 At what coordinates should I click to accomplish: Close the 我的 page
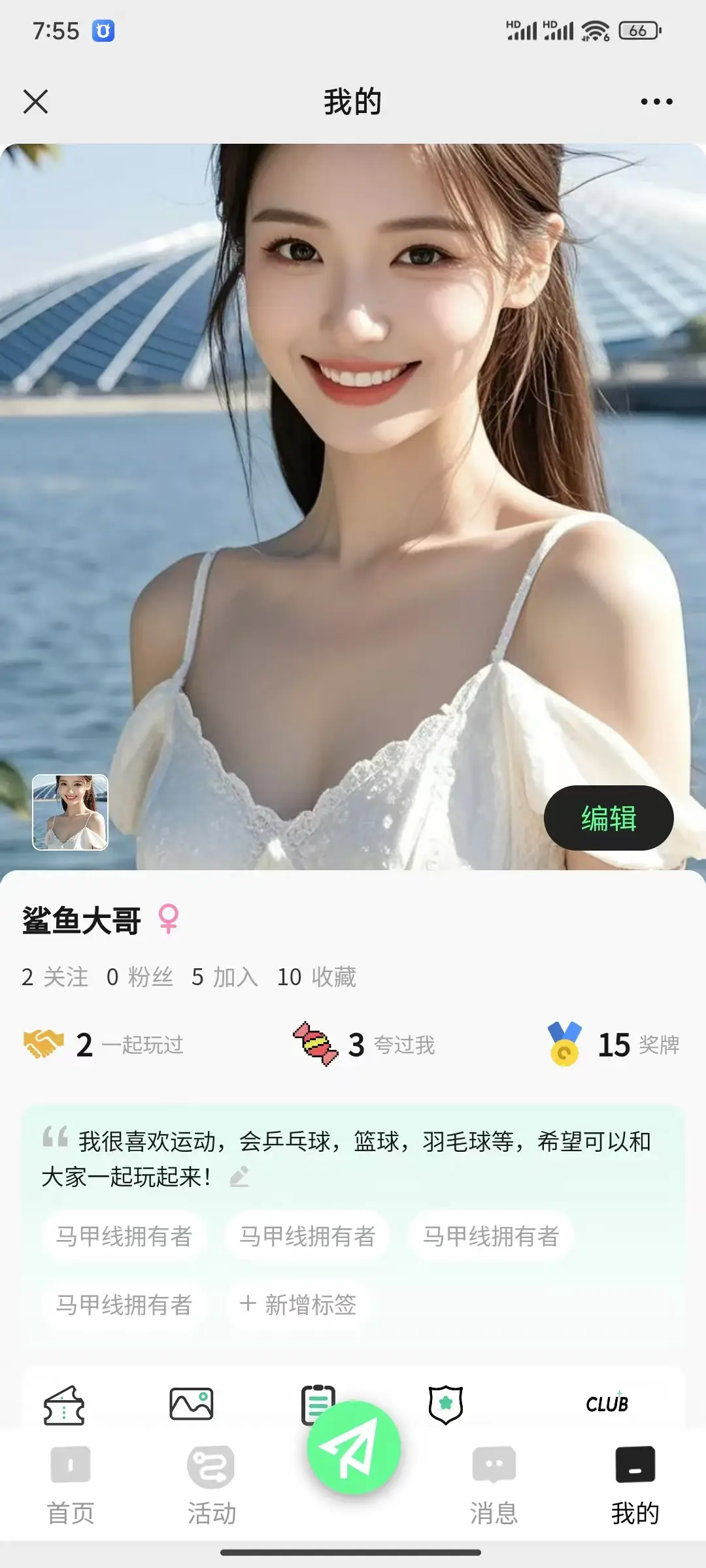(36, 102)
